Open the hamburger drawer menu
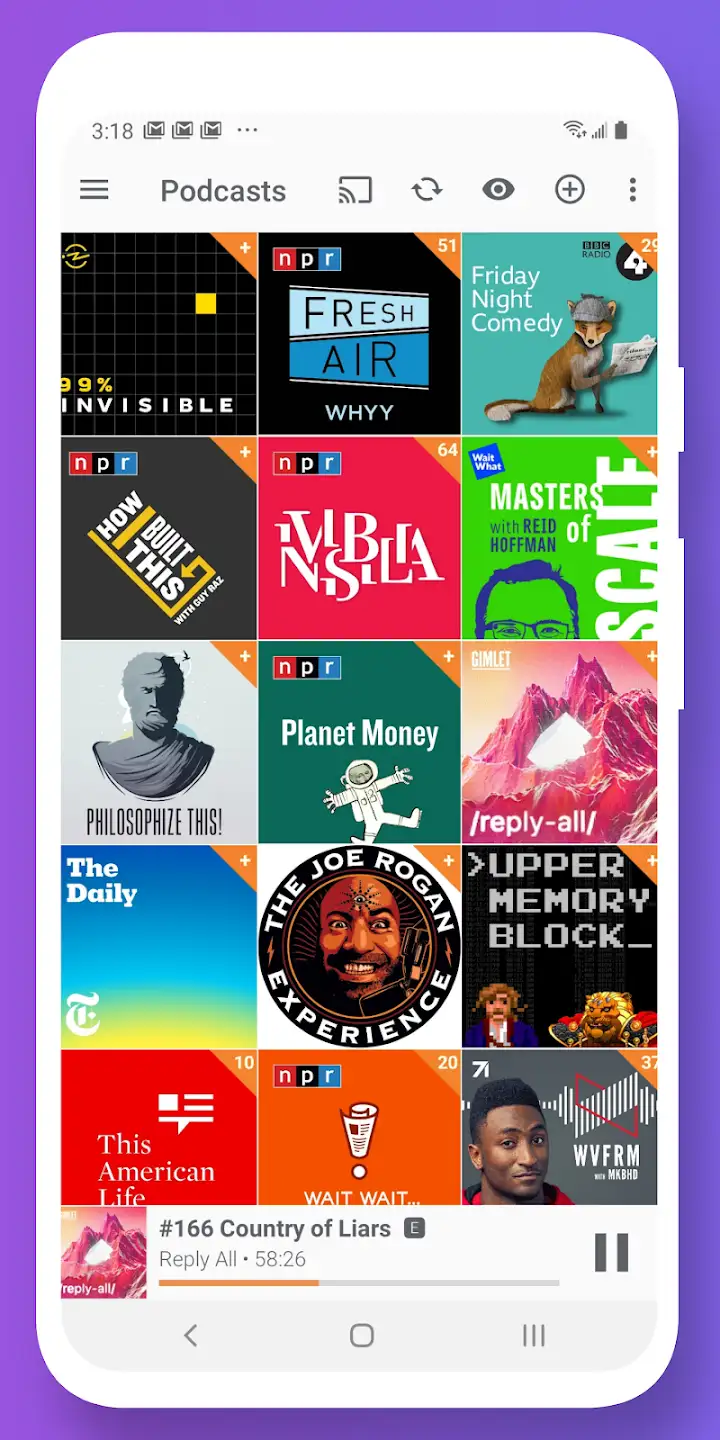Image resolution: width=720 pixels, height=1440 pixels. pyautogui.click(x=94, y=190)
